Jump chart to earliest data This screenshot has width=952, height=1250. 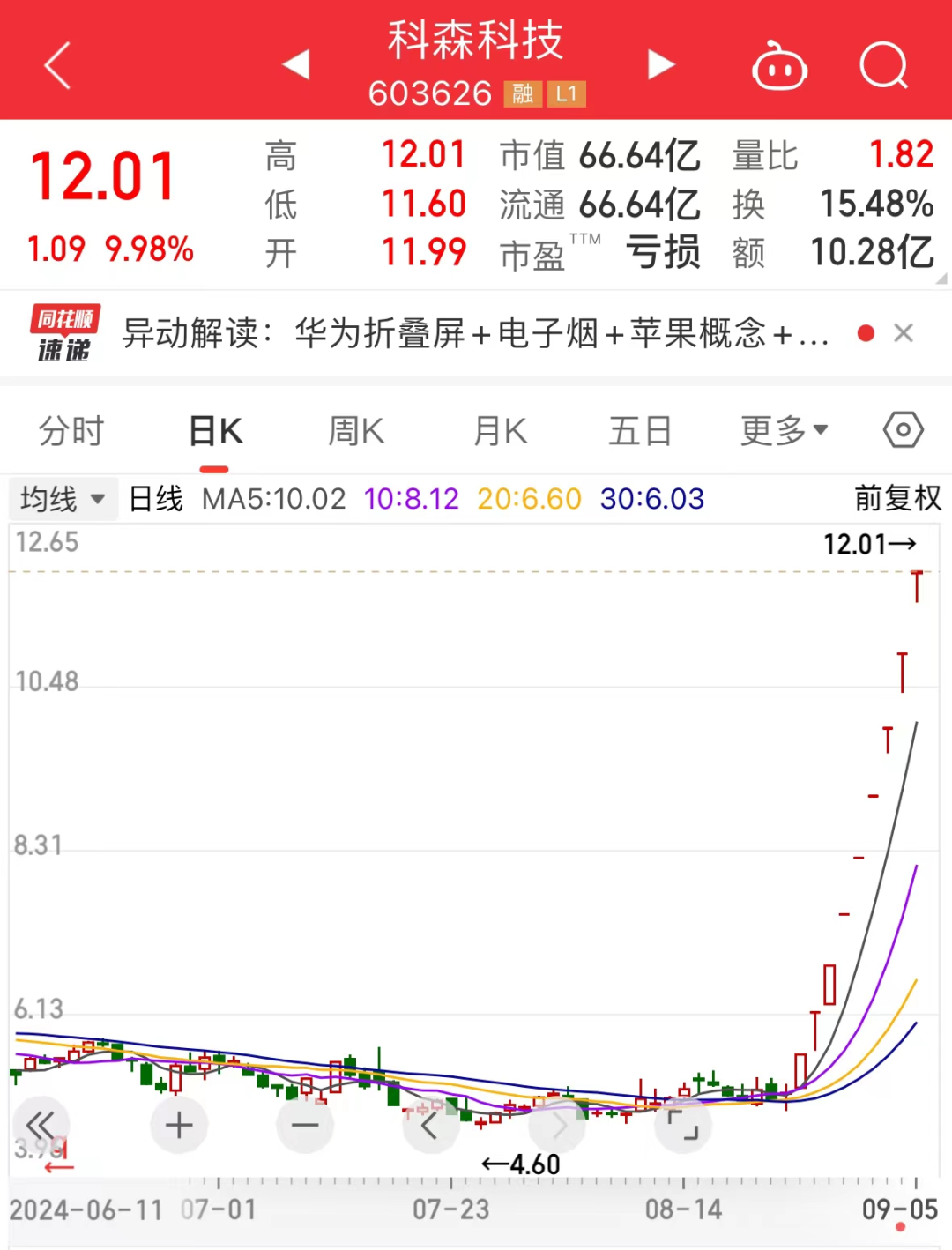[41, 1126]
